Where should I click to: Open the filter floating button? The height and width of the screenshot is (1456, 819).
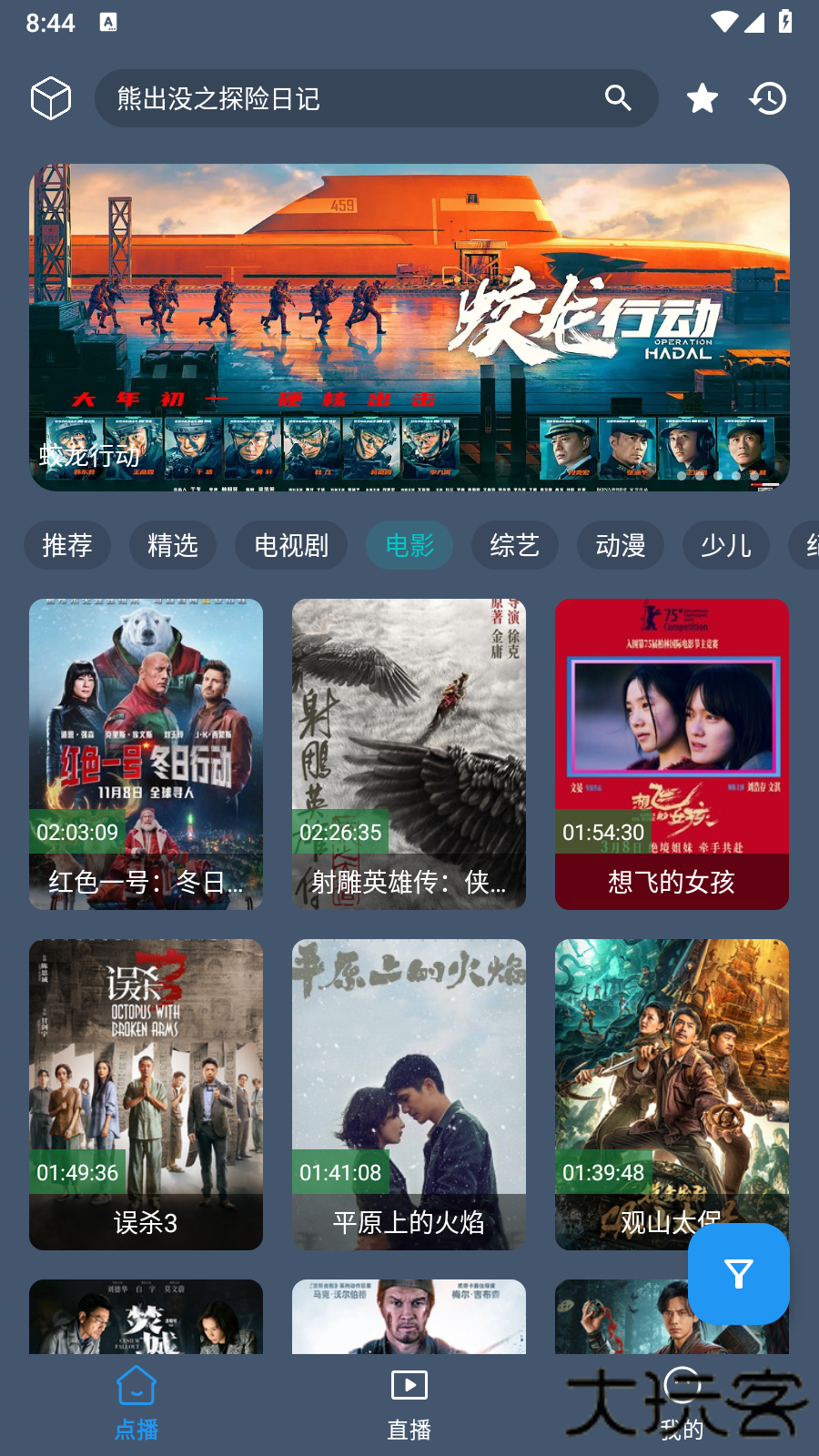pos(738,1274)
